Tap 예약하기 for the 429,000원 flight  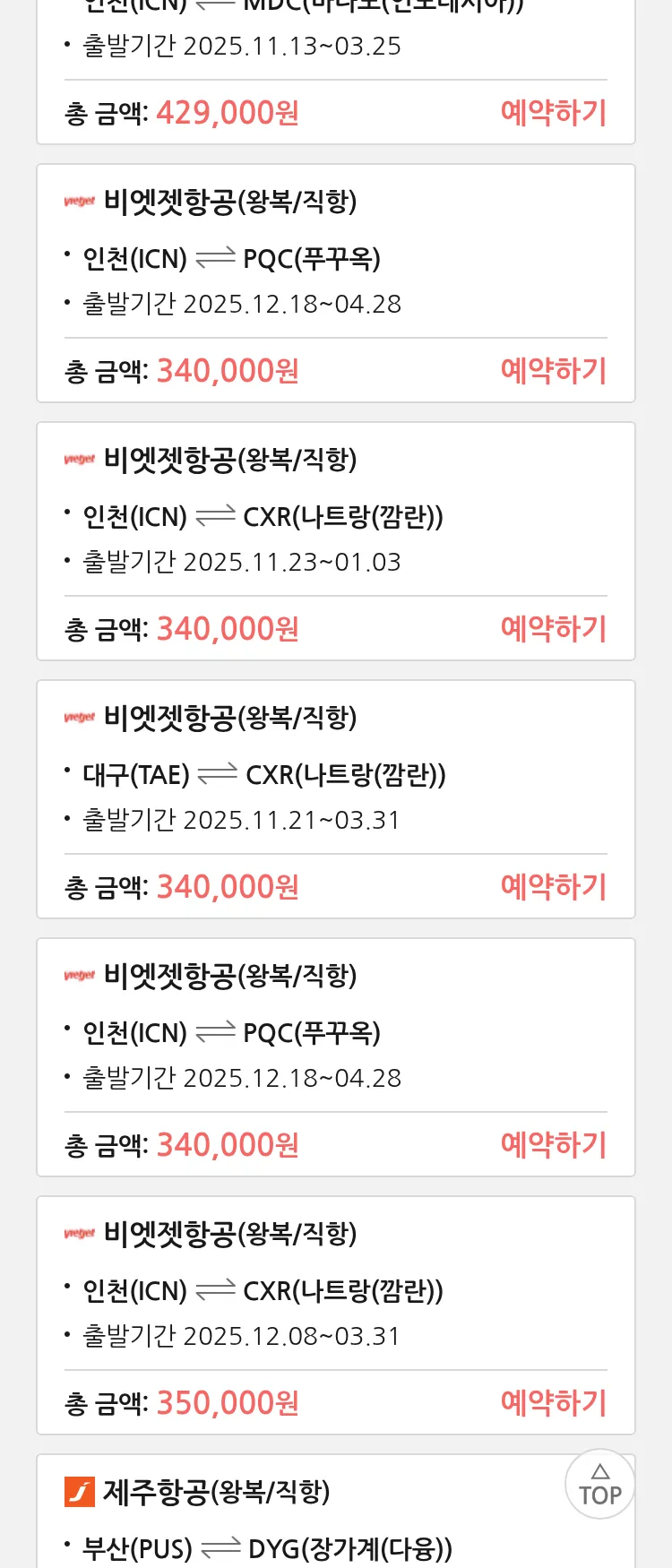click(x=553, y=113)
